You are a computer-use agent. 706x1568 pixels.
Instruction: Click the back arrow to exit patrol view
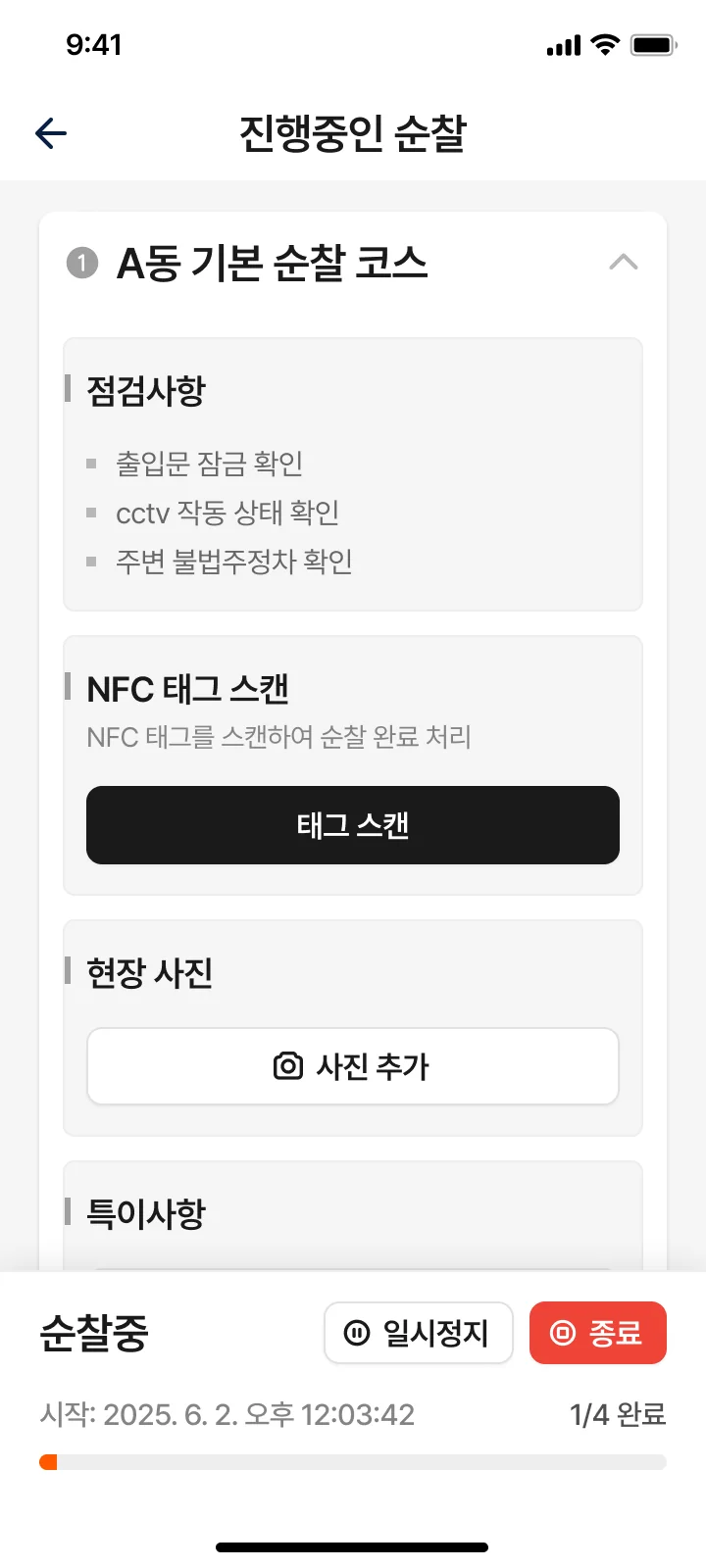[x=48, y=132]
